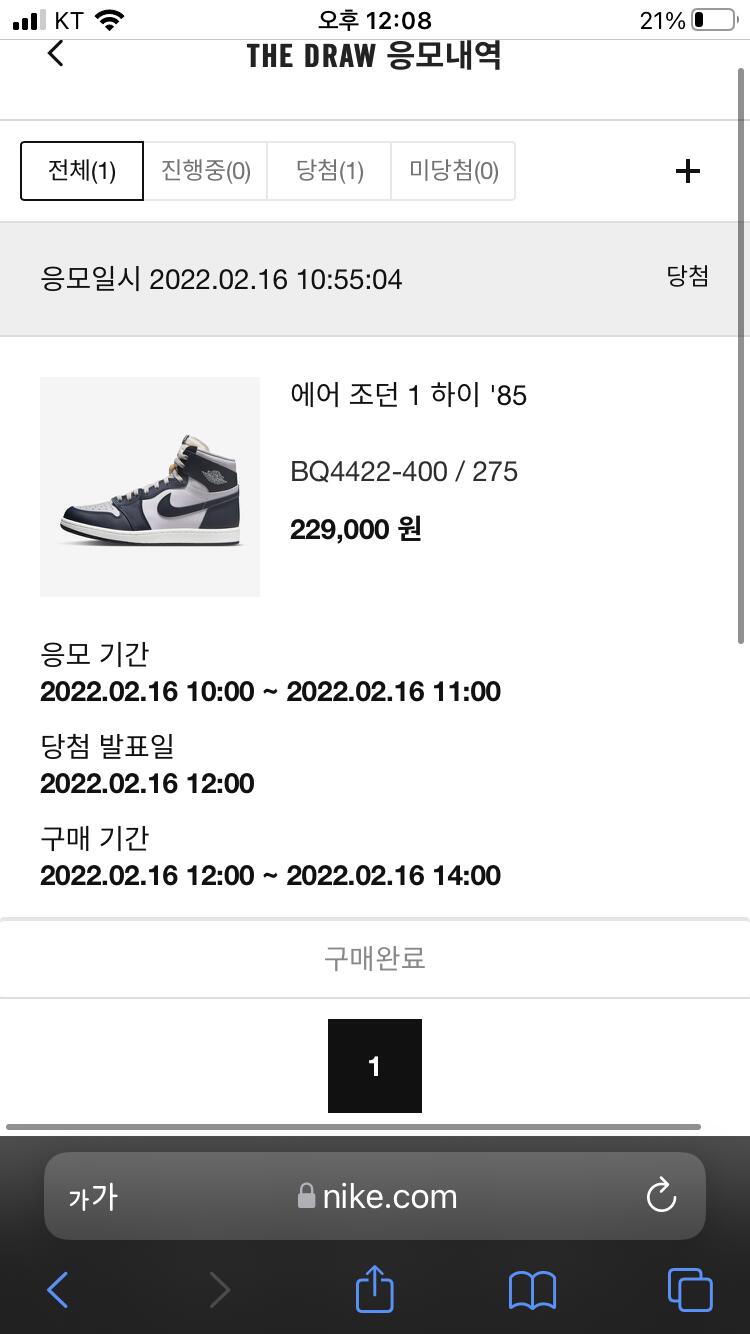Show all open Safari tabs
The image size is (750, 1334).
(x=690, y=1290)
